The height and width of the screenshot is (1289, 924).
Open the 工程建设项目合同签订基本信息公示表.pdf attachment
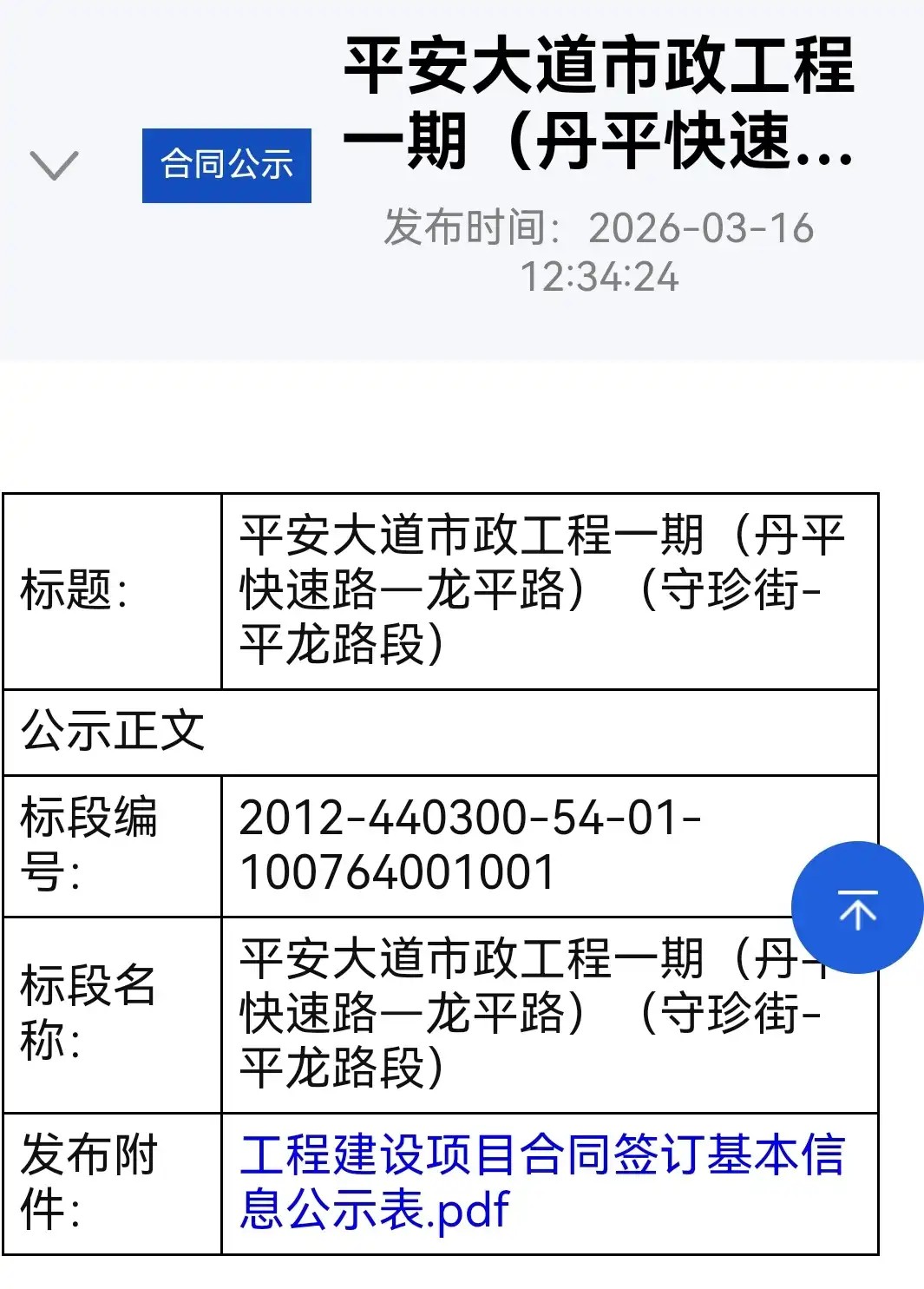[541, 1181]
